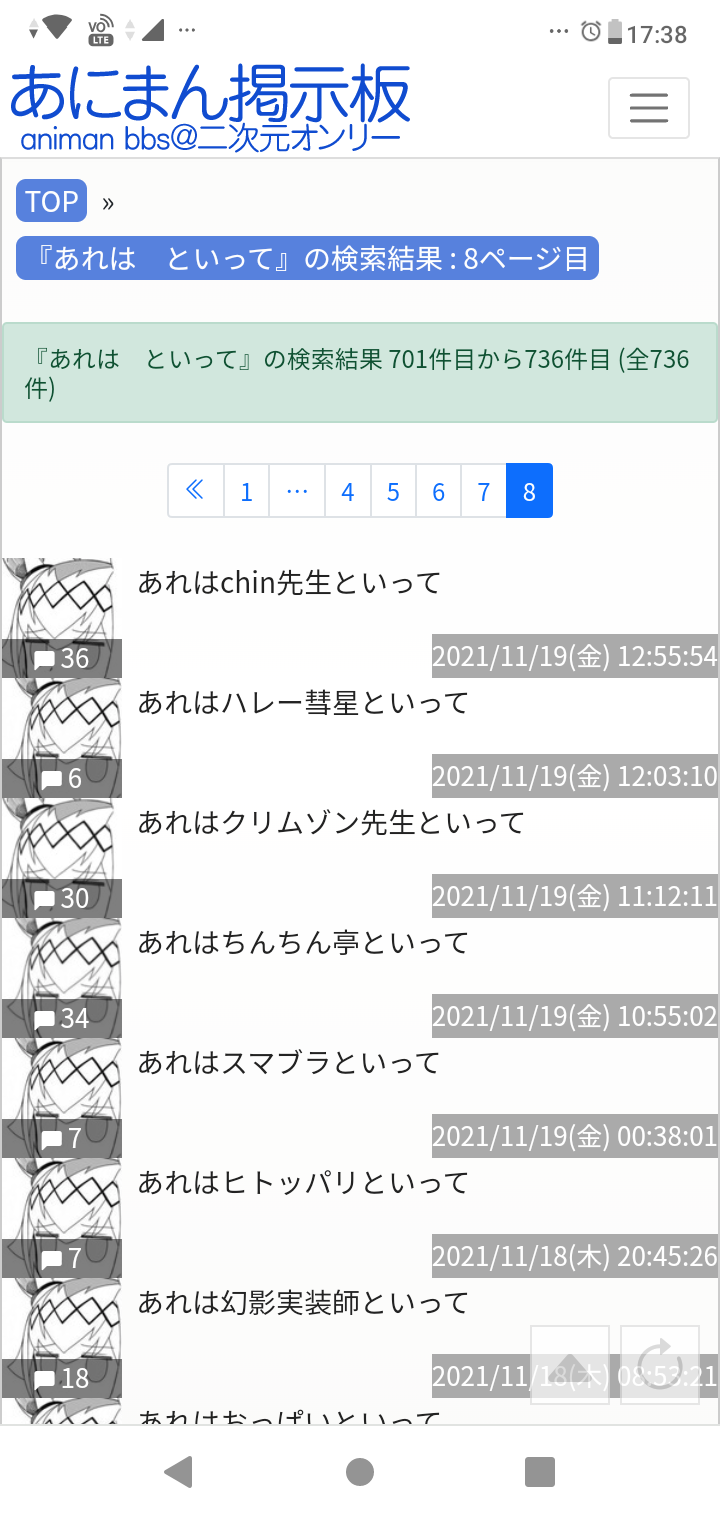
Task: Reload the page with the refresh button
Action: pyautogui.click(x=660, y=1365)
